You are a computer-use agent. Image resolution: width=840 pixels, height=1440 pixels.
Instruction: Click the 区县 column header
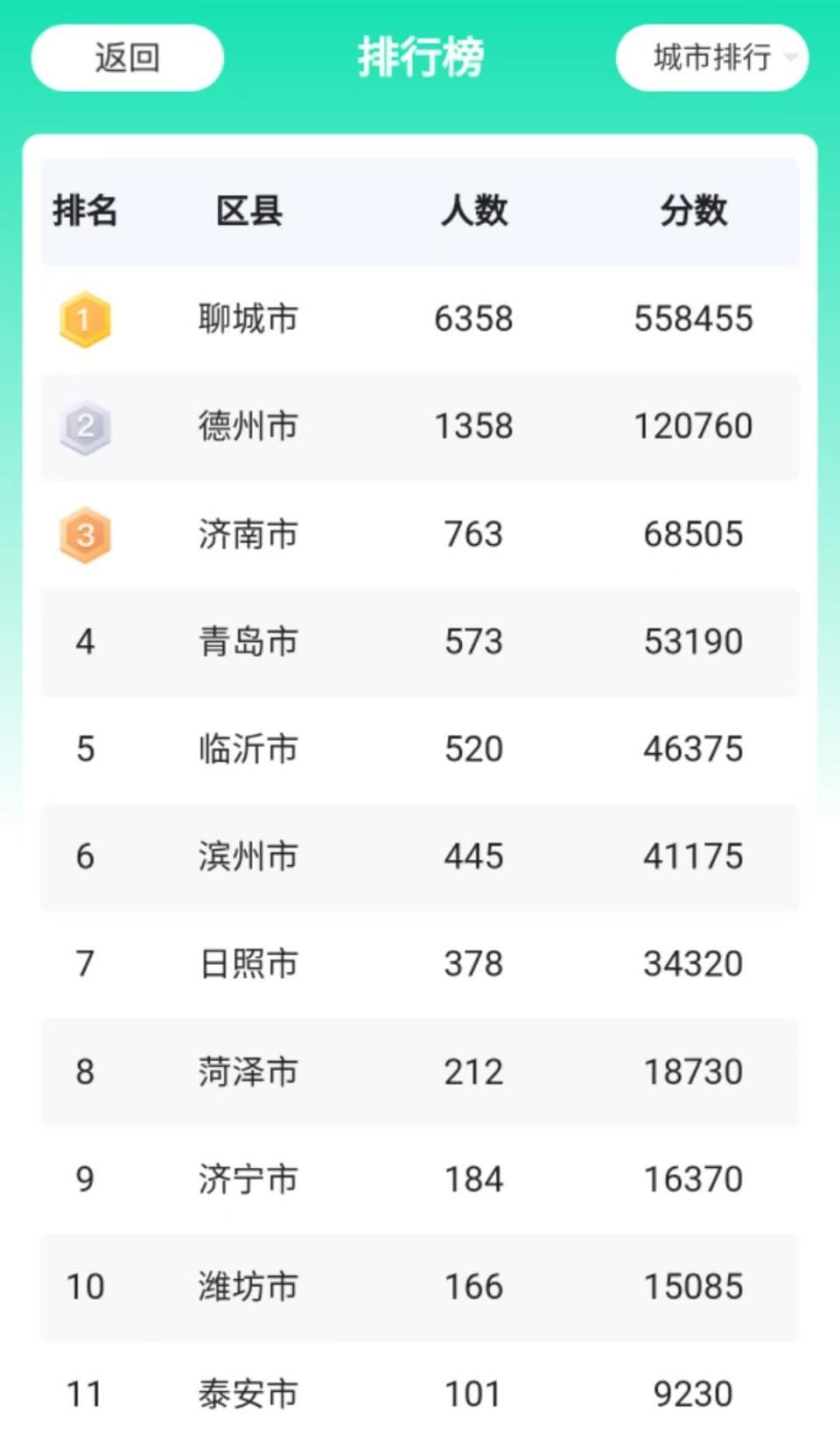248,210
